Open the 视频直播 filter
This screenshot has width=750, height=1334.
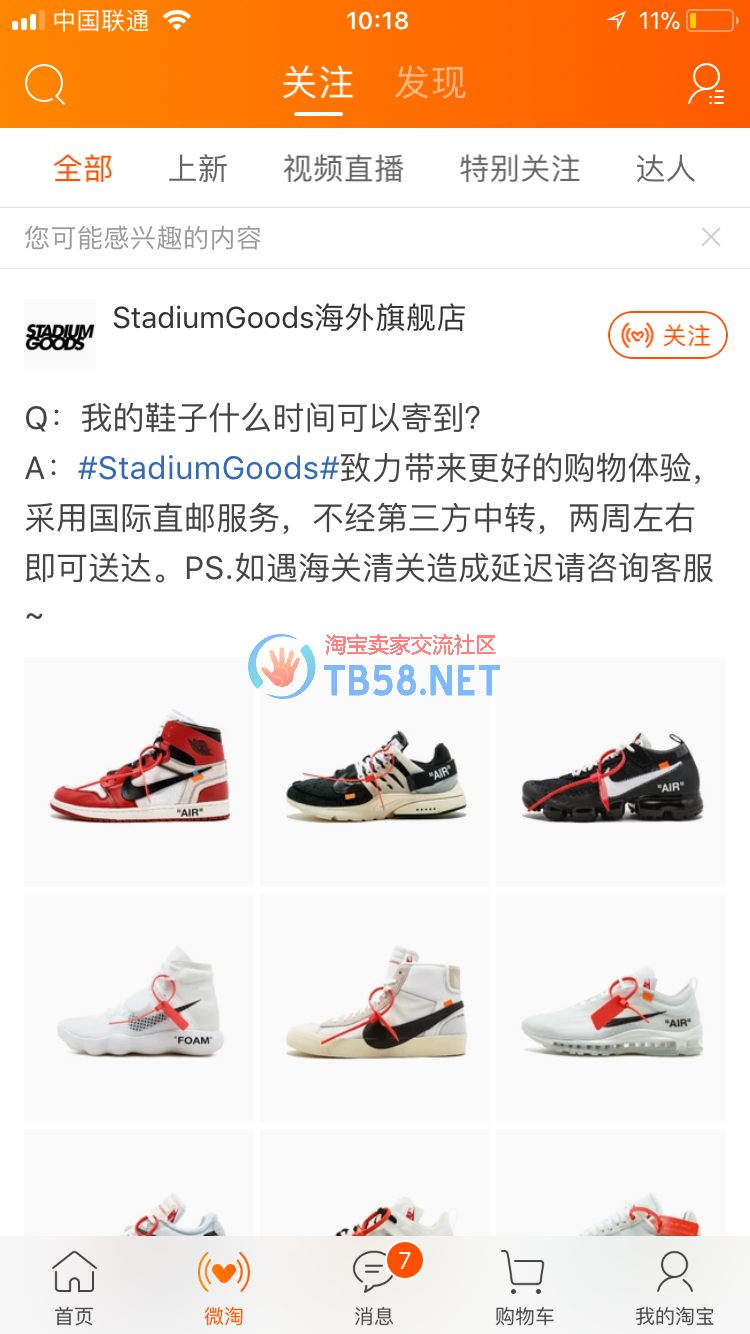pyautogui.click(x=343, y=169)
